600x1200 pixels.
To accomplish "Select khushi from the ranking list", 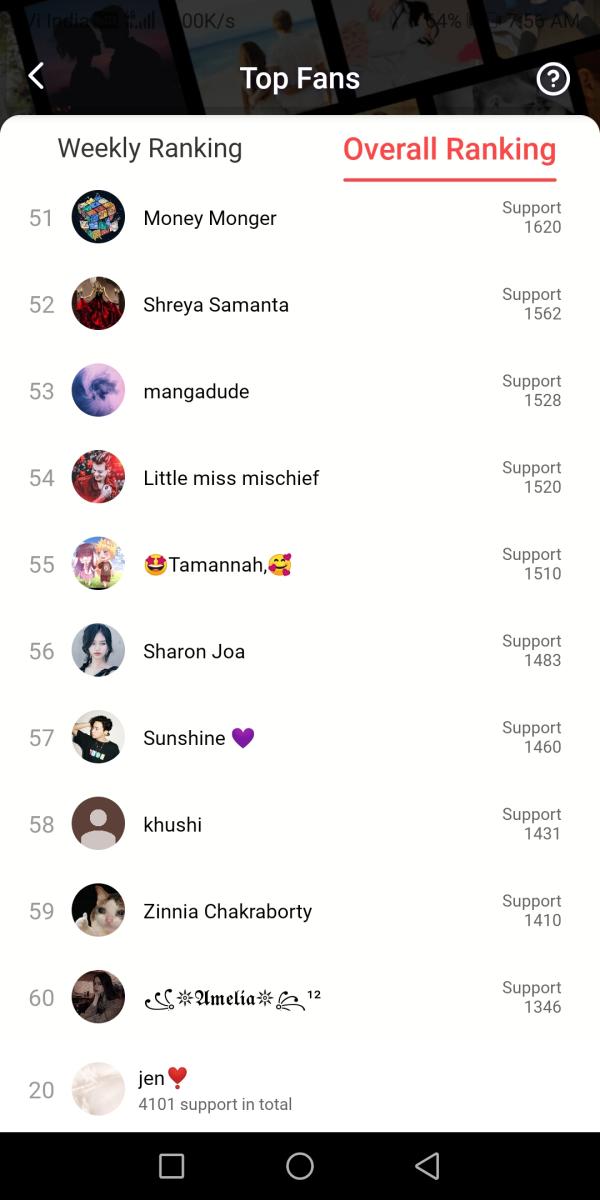I will coord(172,825).
